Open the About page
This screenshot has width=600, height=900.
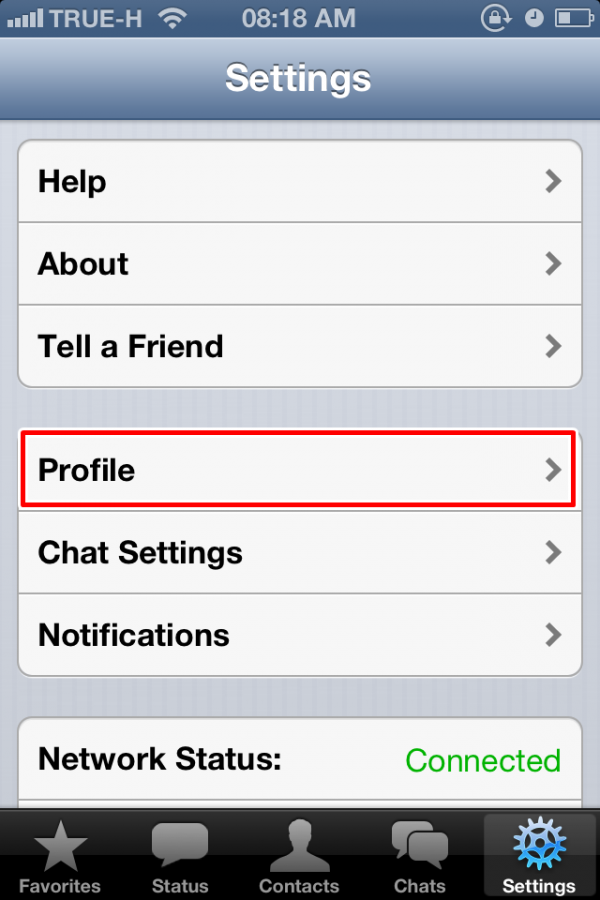tap(300, 264)
